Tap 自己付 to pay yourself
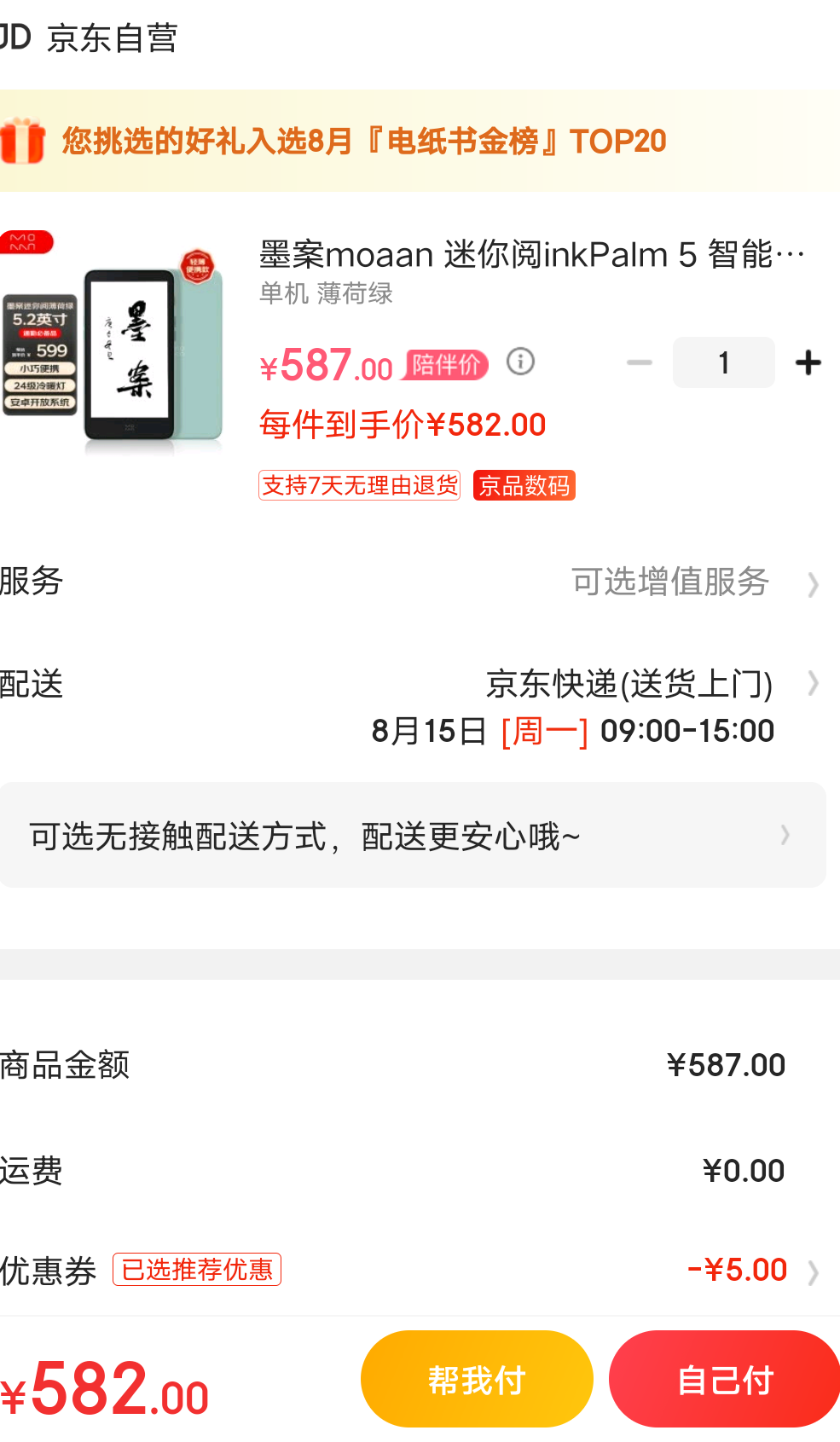Viewport: 840px width, 1442px height. (x=724, y=1379)
